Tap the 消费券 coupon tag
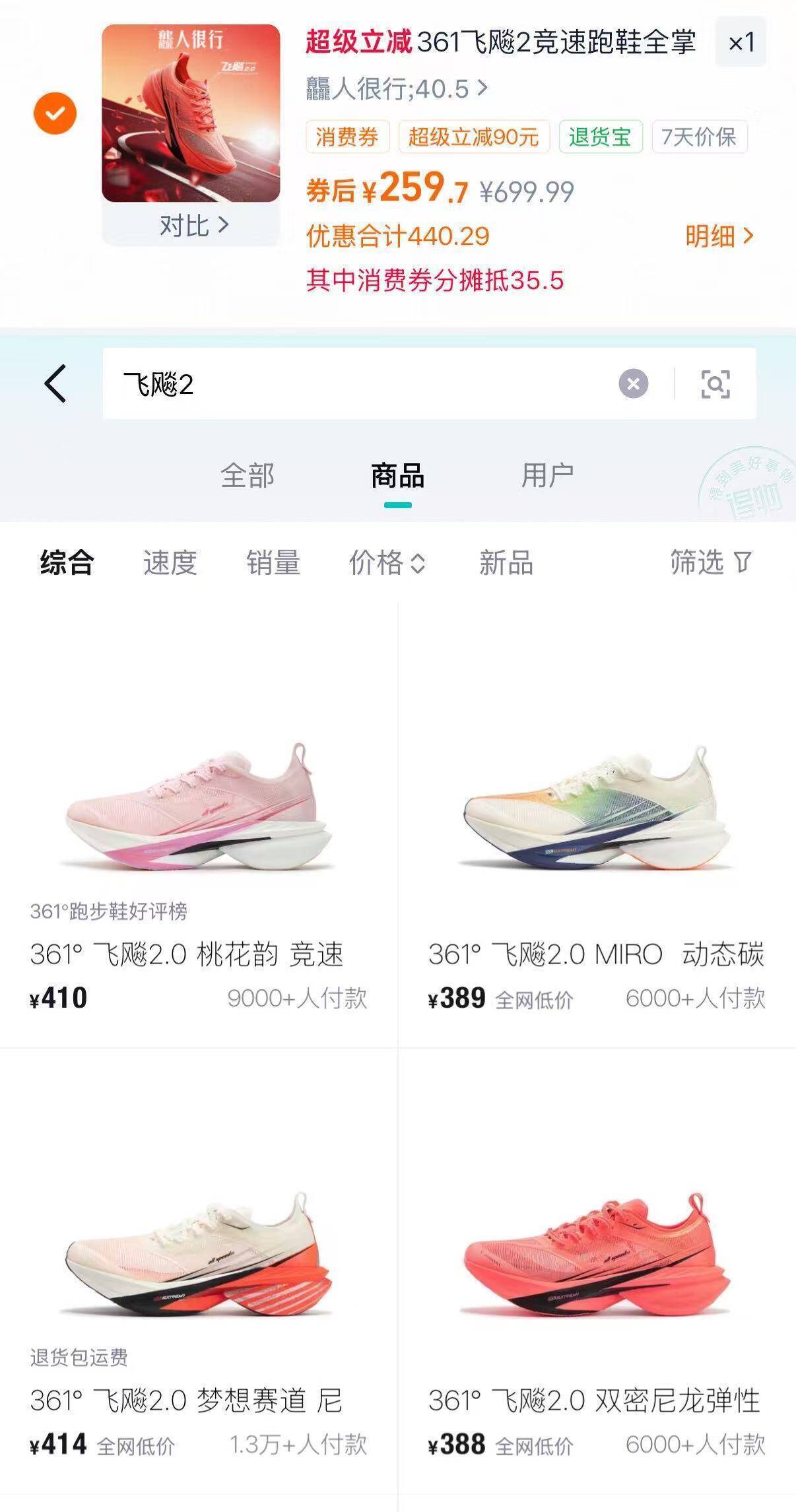The image size is (796, 1512). (348, 137)
